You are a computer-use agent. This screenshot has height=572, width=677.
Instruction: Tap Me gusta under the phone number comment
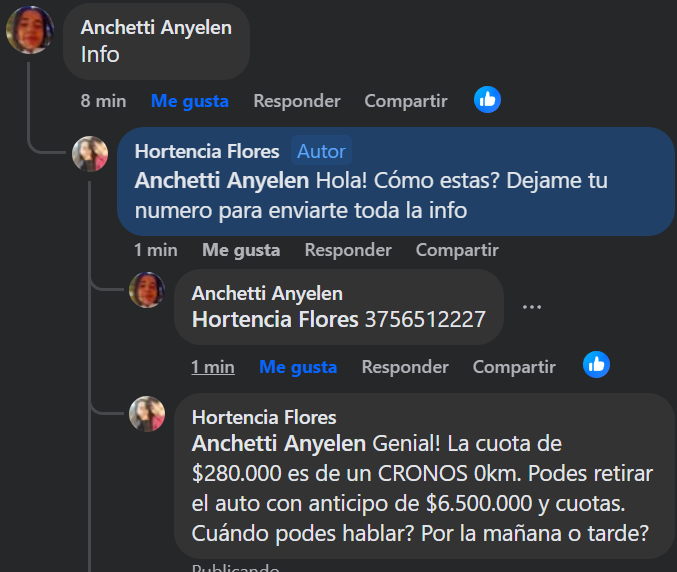298,367
